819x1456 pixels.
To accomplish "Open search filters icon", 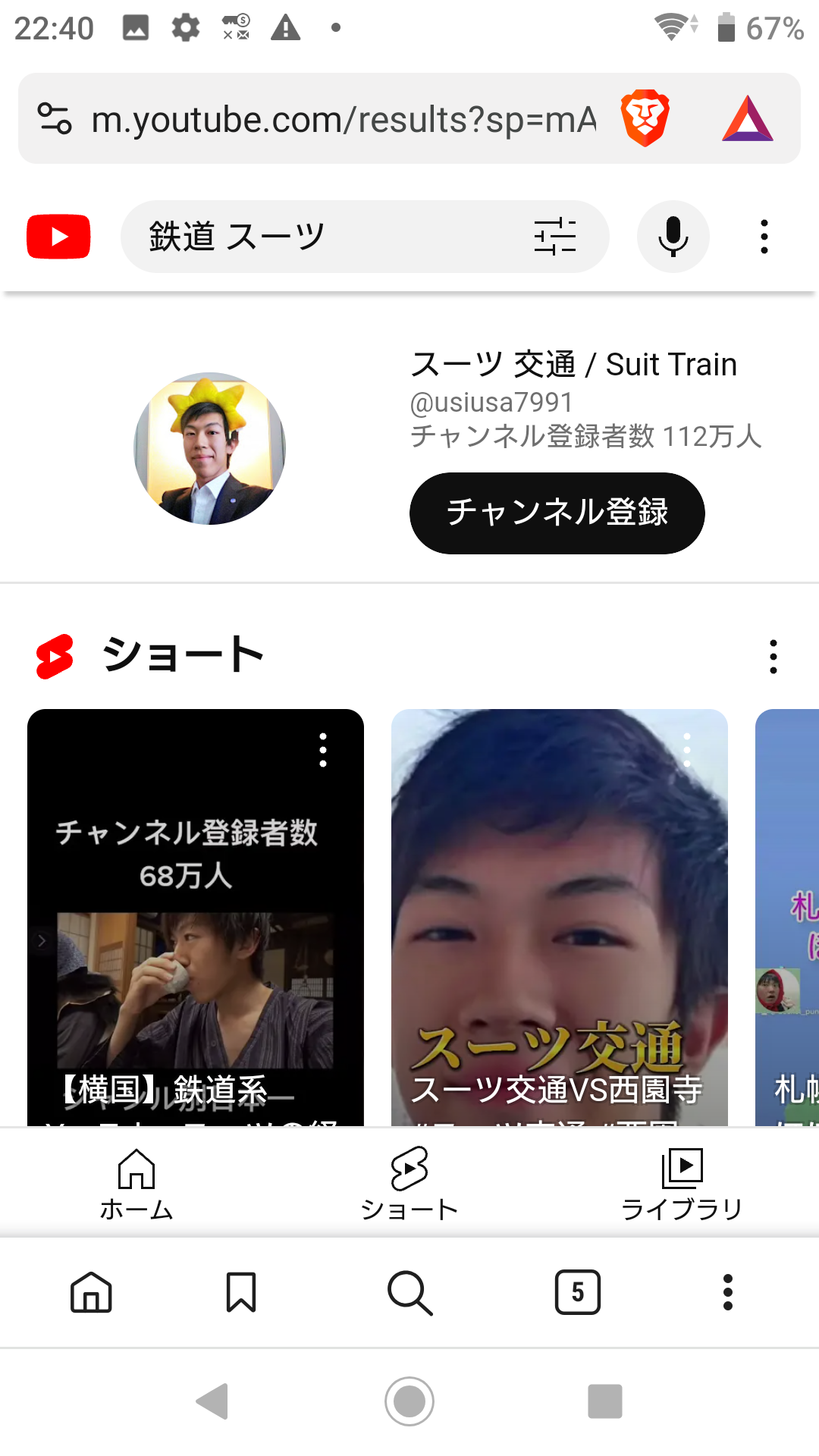I will click(555, 237).
